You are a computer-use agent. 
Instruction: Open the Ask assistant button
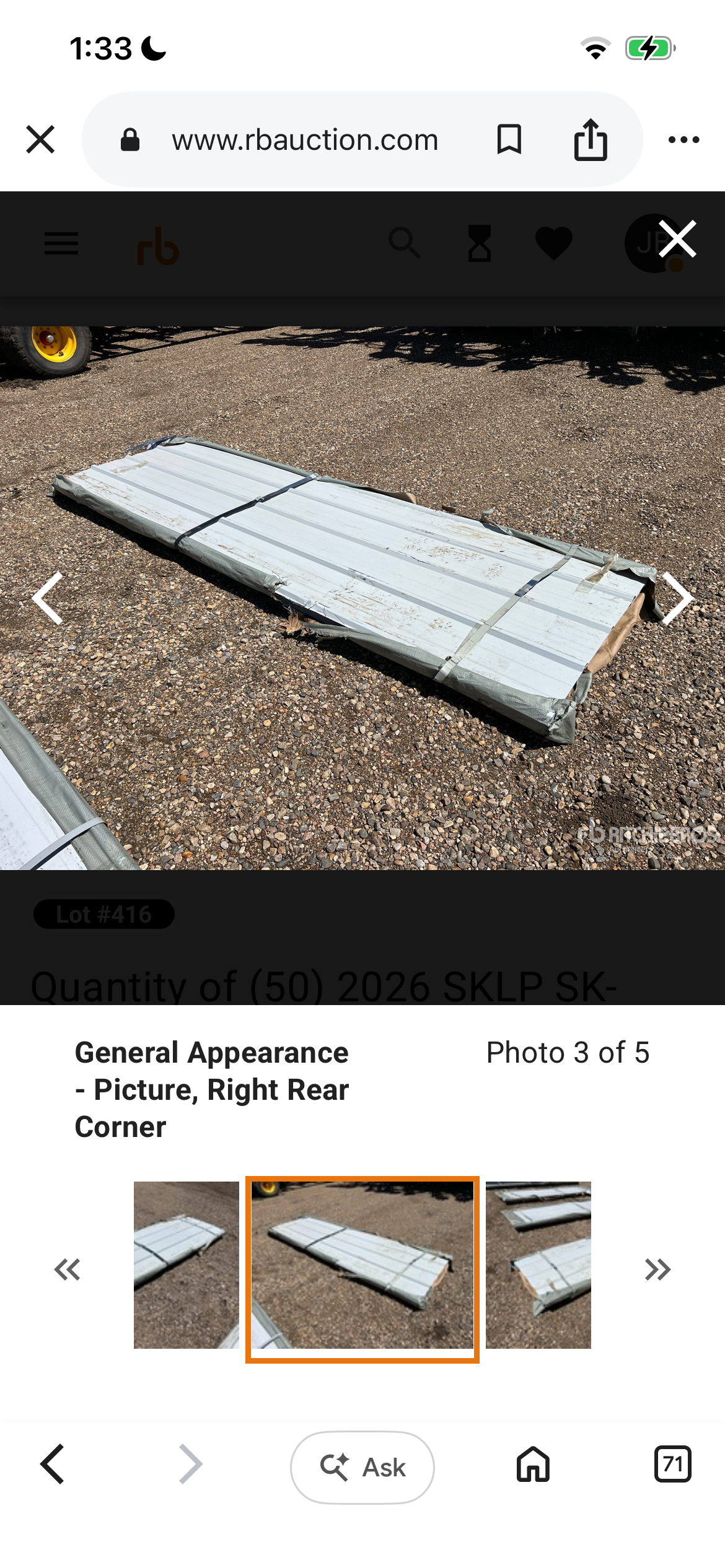[x=362, y=1467]
